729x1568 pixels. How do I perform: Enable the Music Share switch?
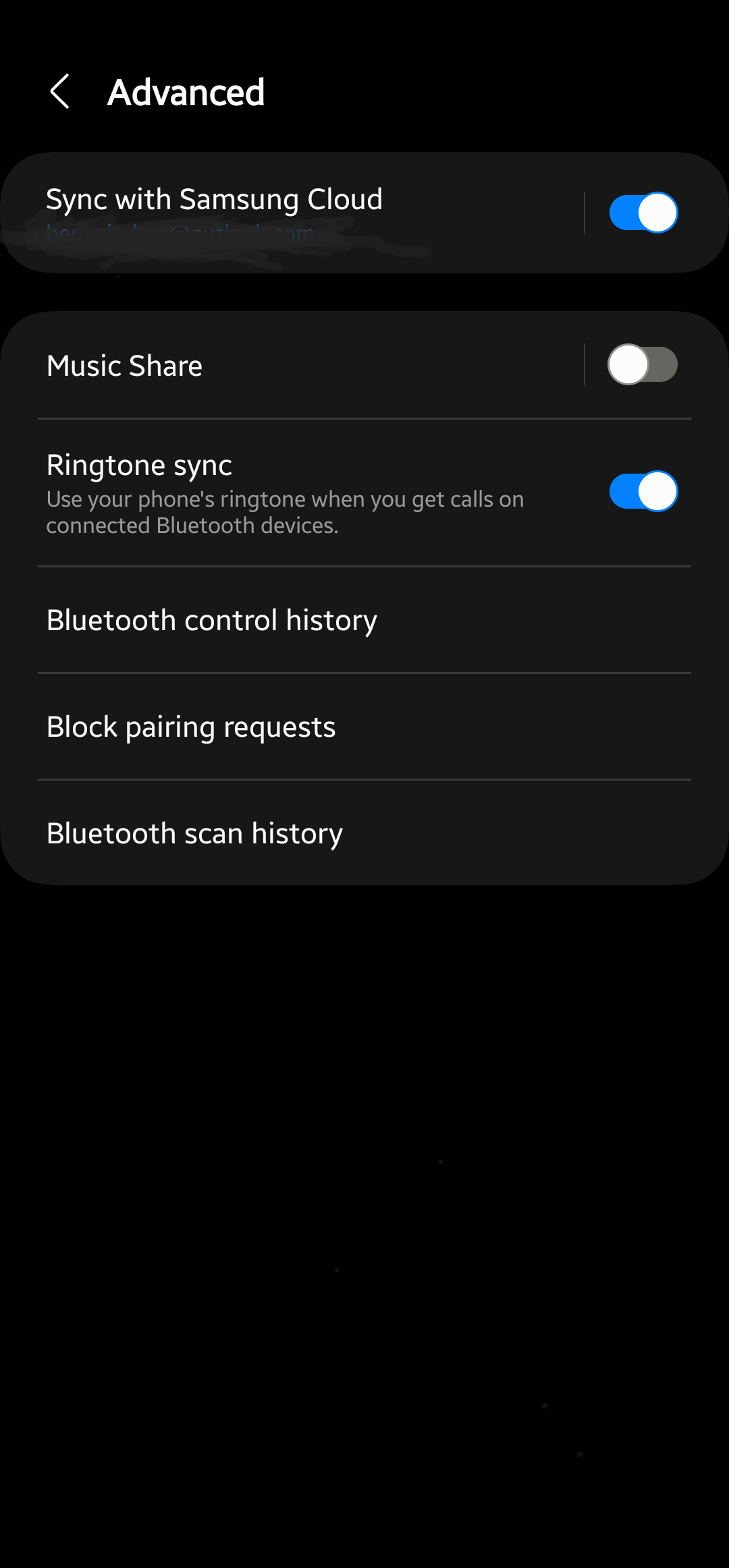(643, 365)
